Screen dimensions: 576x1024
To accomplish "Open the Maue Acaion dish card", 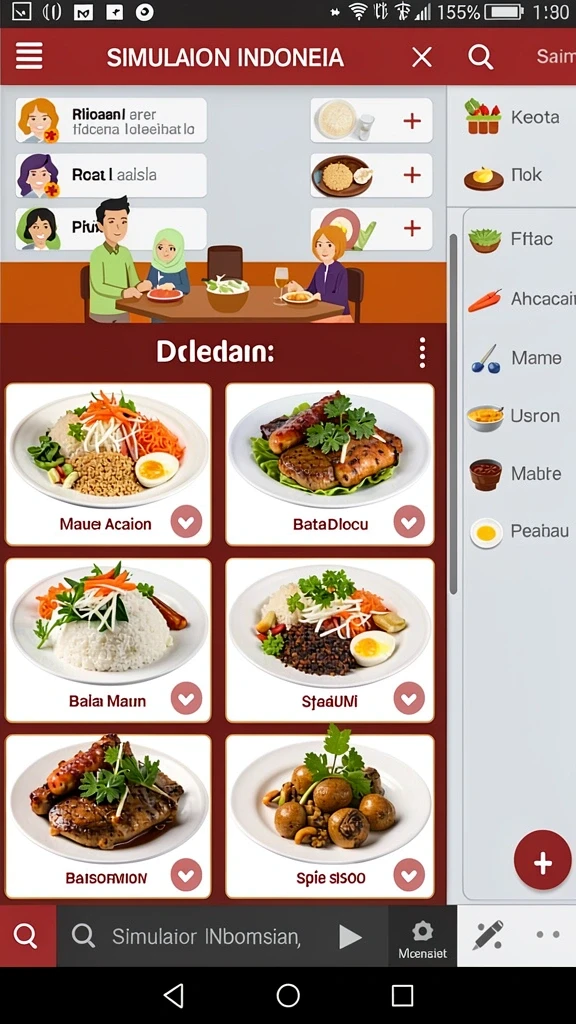I will click(108, 464).
